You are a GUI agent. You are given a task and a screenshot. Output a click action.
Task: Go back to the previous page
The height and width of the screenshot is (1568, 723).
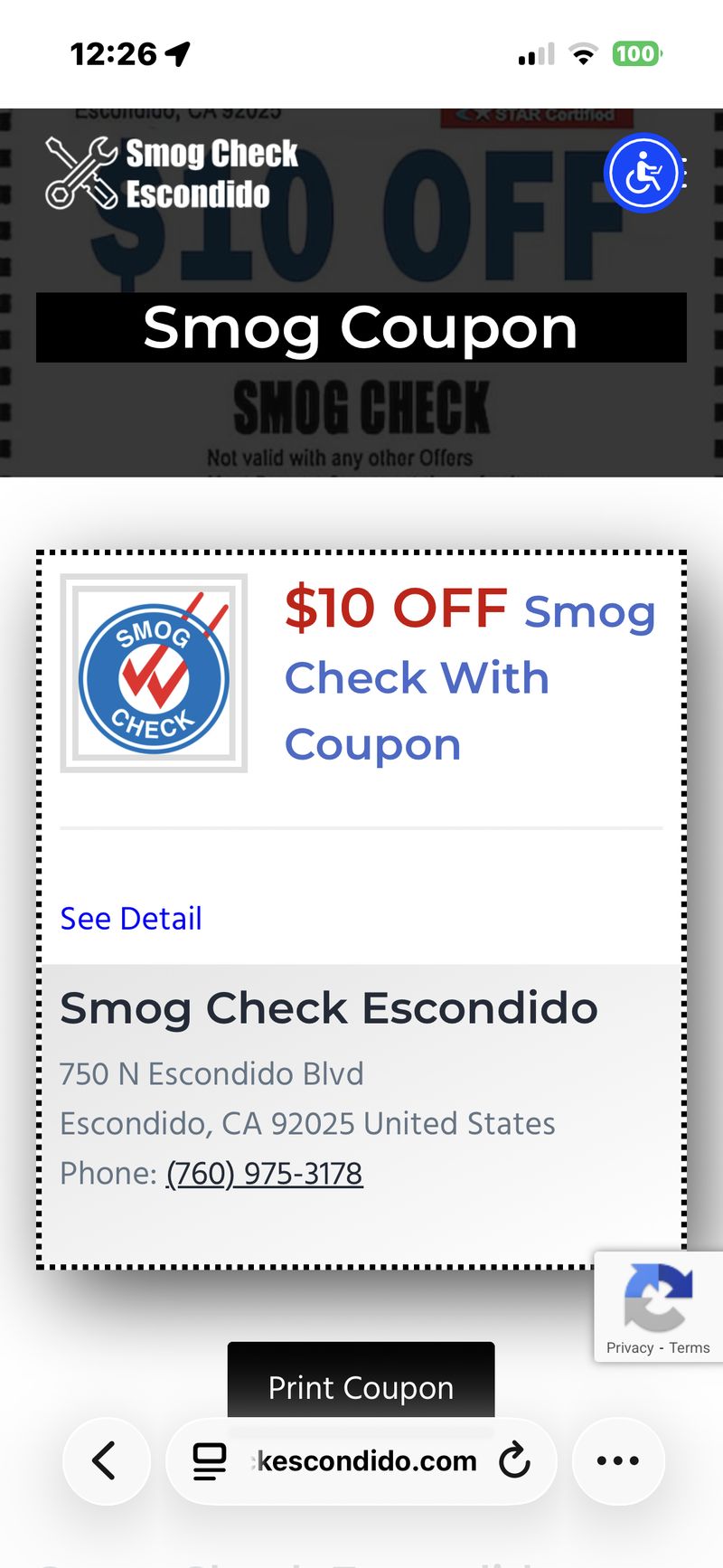[106, 1460]
